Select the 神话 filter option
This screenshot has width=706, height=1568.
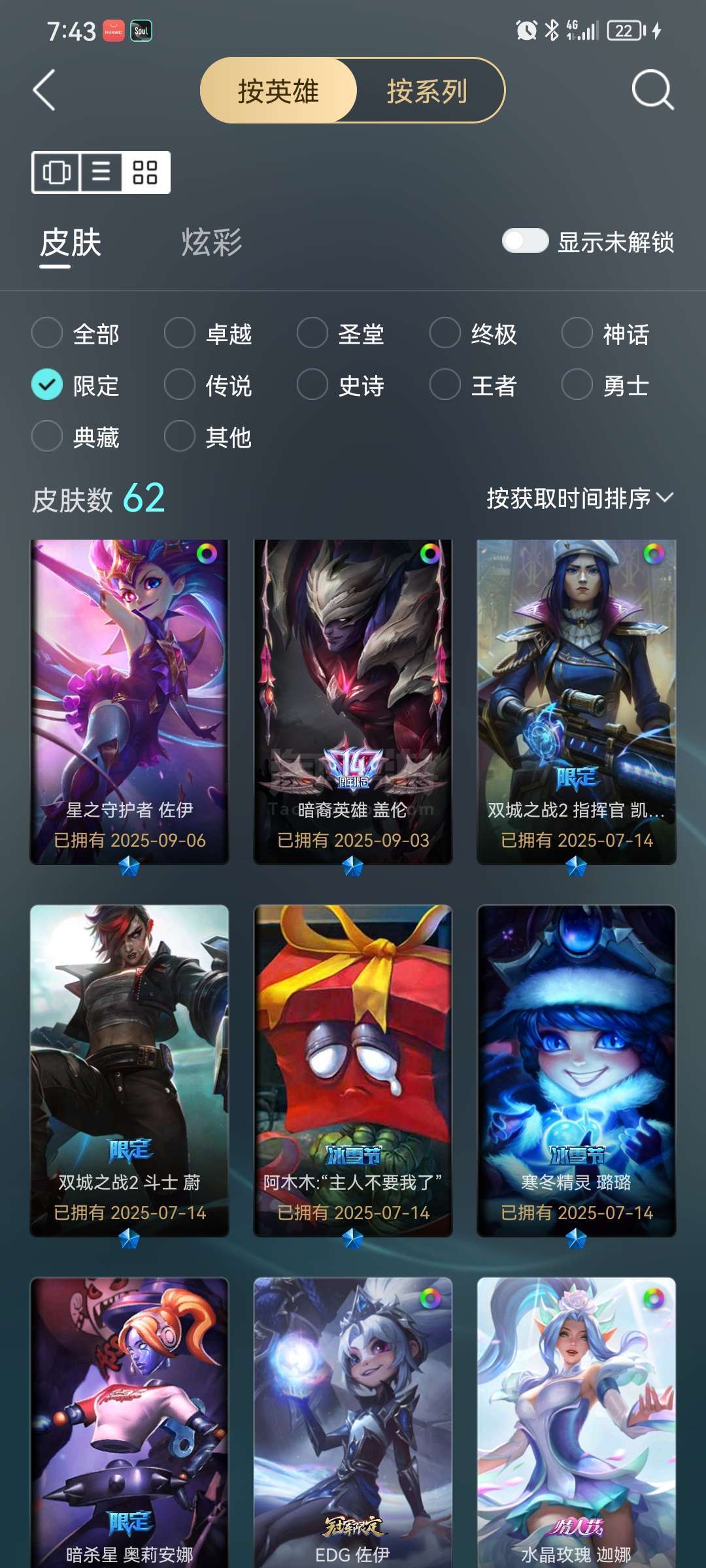(606, 333)
